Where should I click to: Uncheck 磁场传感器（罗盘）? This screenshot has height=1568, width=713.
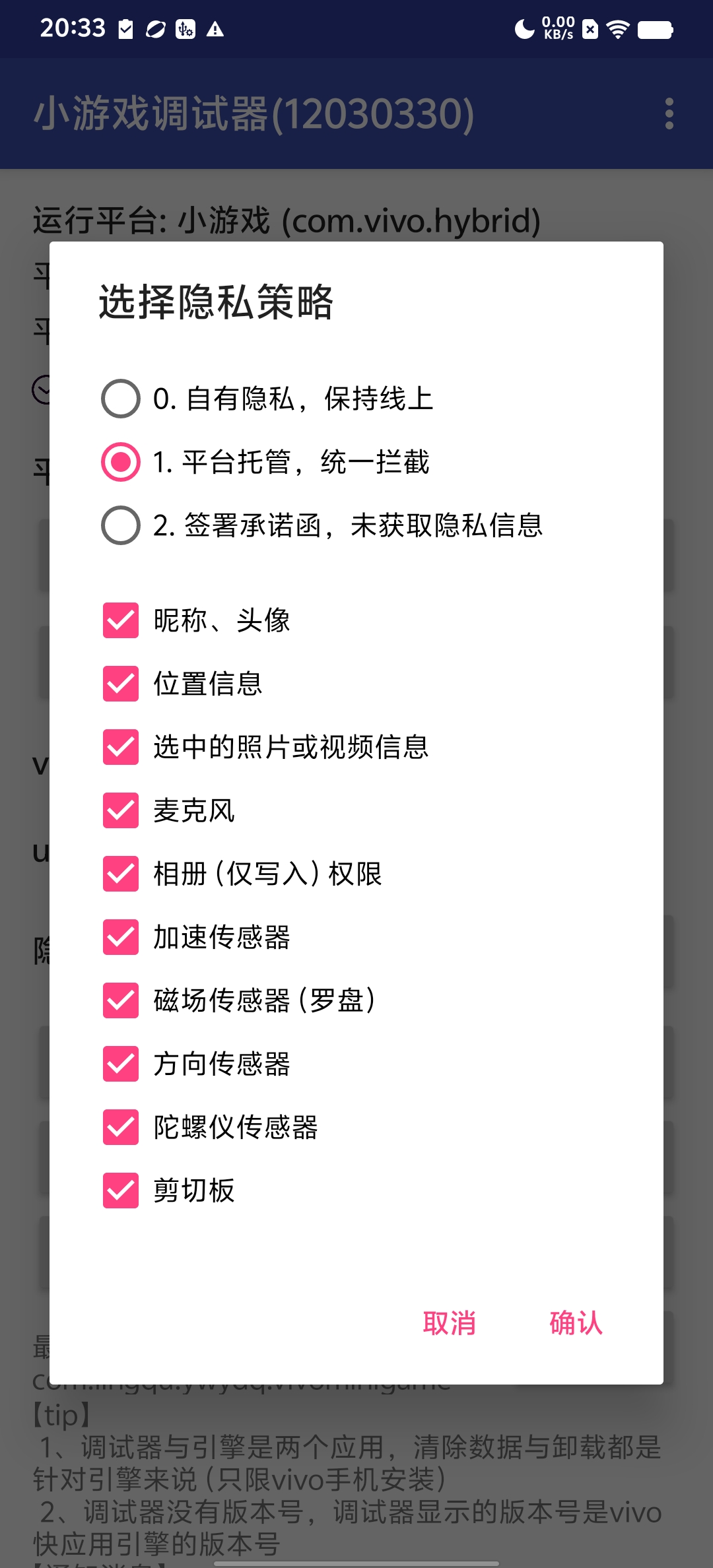pos(121,1000)
